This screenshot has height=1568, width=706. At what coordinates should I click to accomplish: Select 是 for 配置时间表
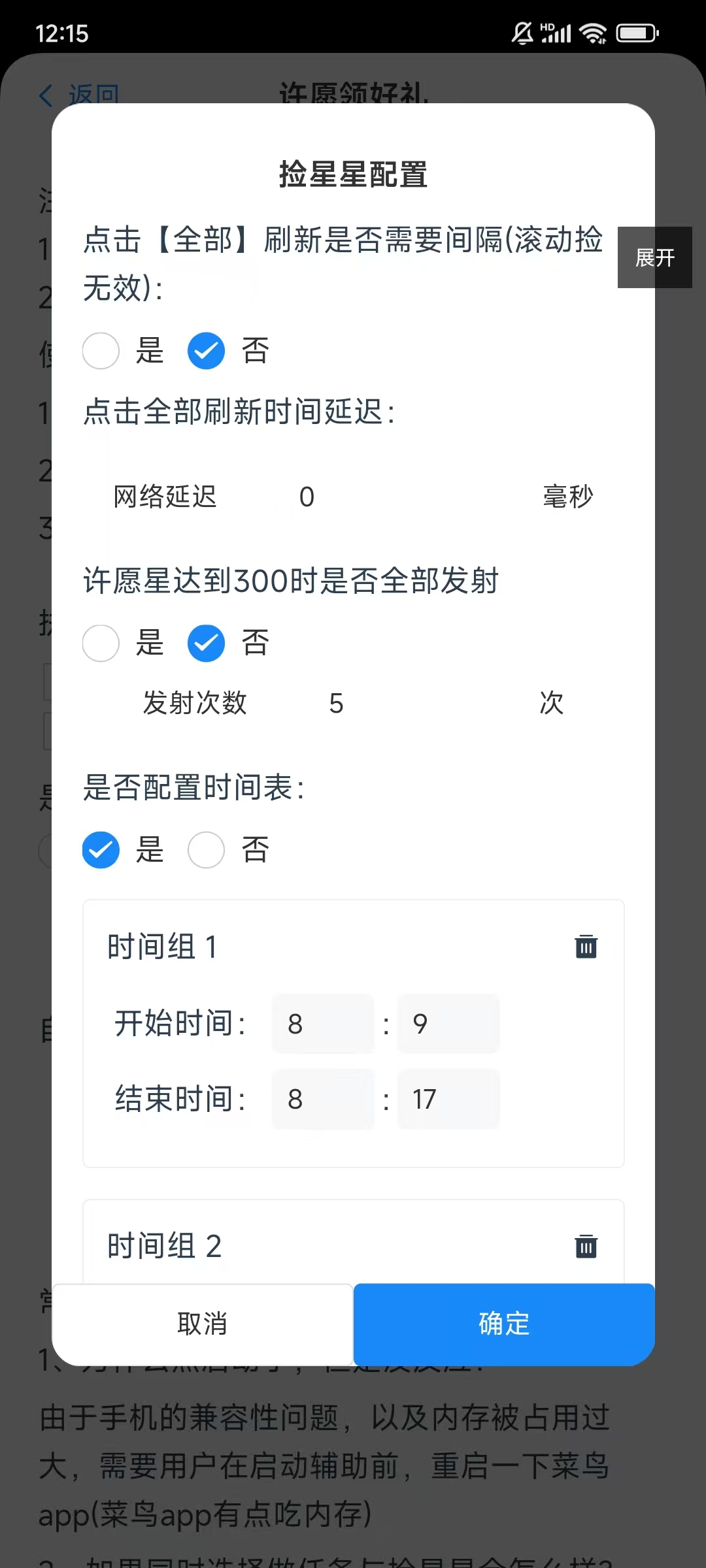pyautogui.click(x=101, y=850)
